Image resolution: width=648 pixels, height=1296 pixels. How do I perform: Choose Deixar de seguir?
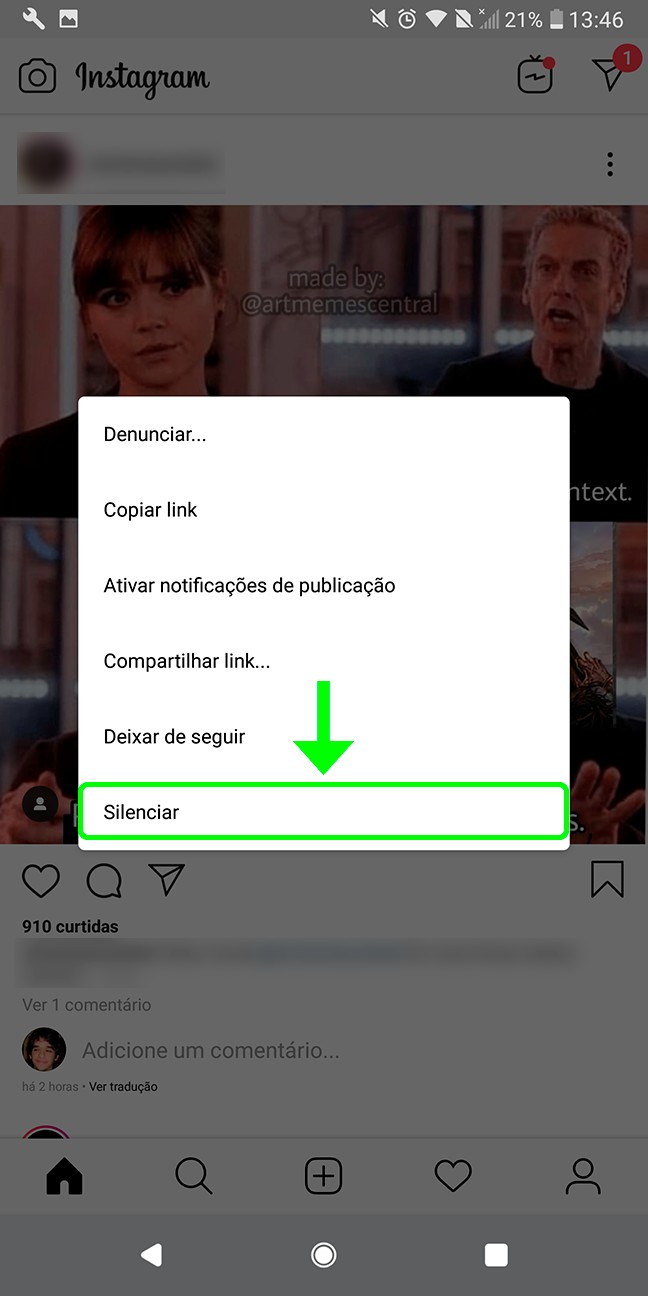coord(175,737)
